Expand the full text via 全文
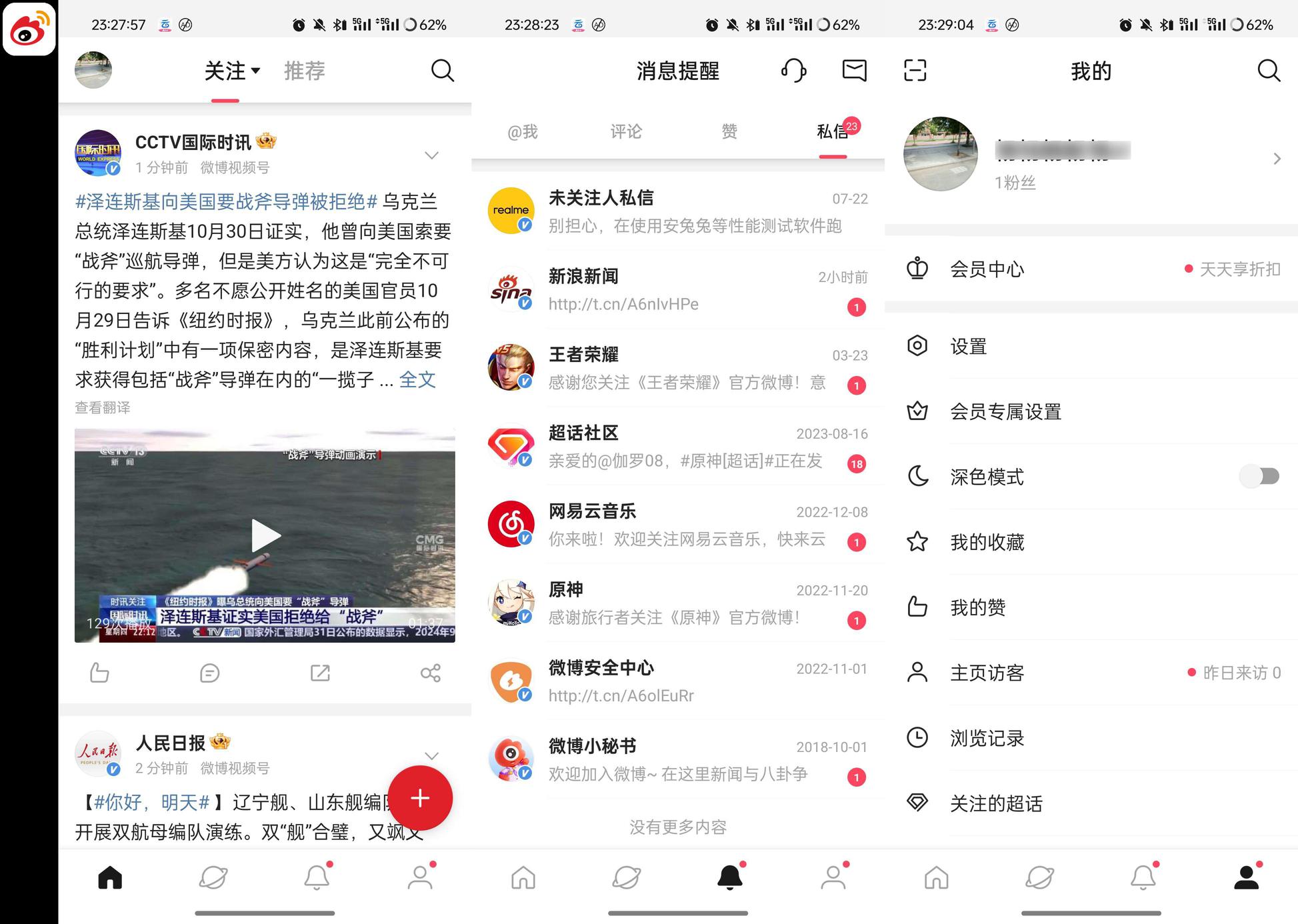The image size is (1298, 924). pyautogui.click(x=417, y=379)
